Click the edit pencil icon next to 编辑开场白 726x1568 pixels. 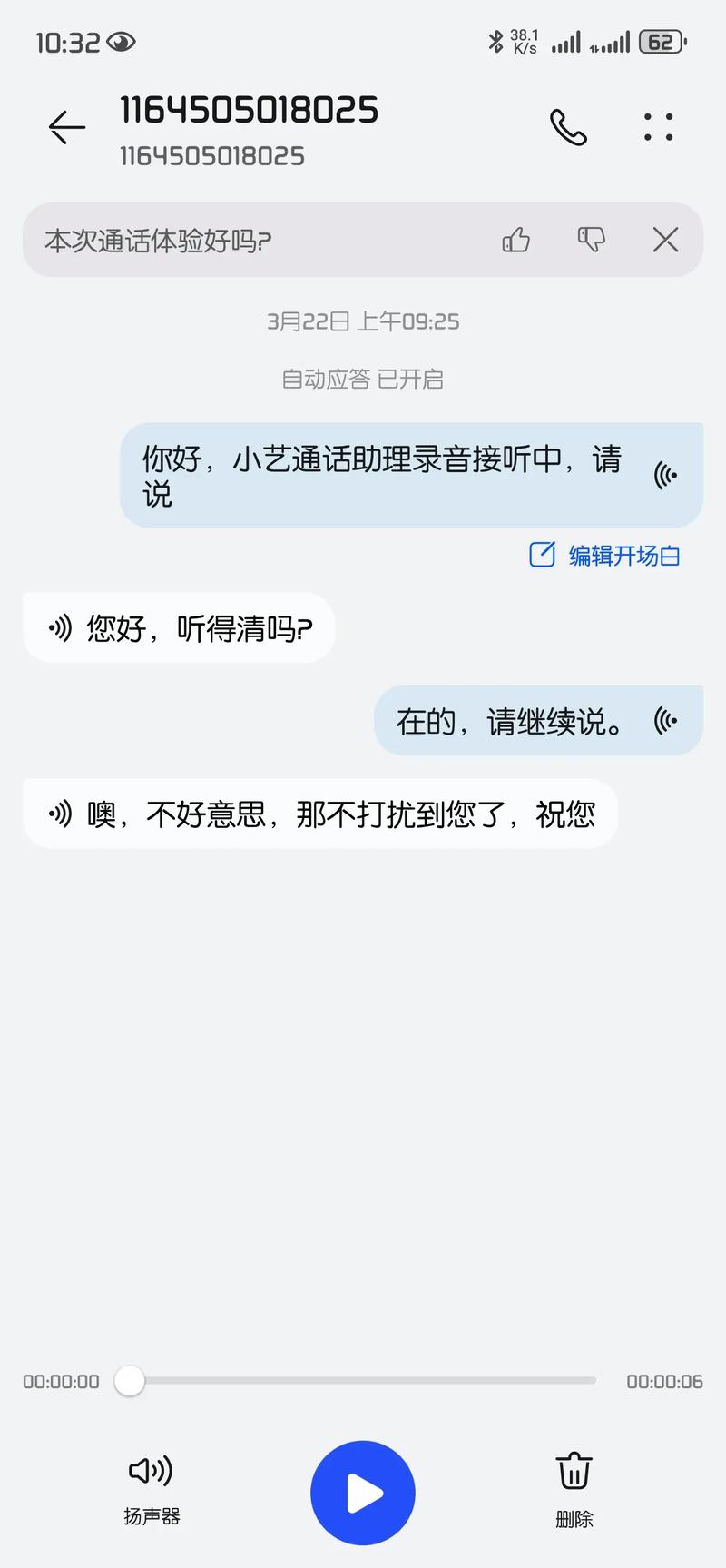coord(542,555)
